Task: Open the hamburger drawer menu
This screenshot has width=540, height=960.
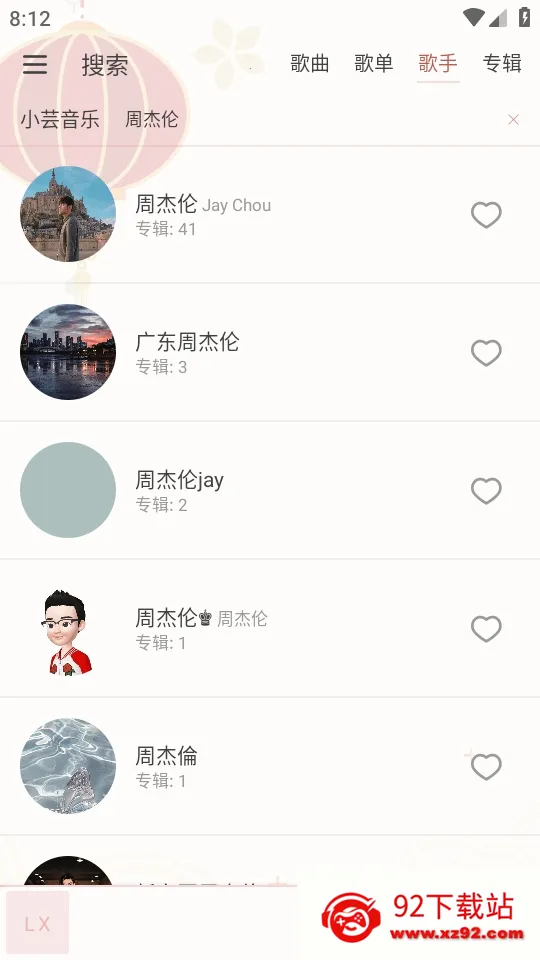Action: 35,64
